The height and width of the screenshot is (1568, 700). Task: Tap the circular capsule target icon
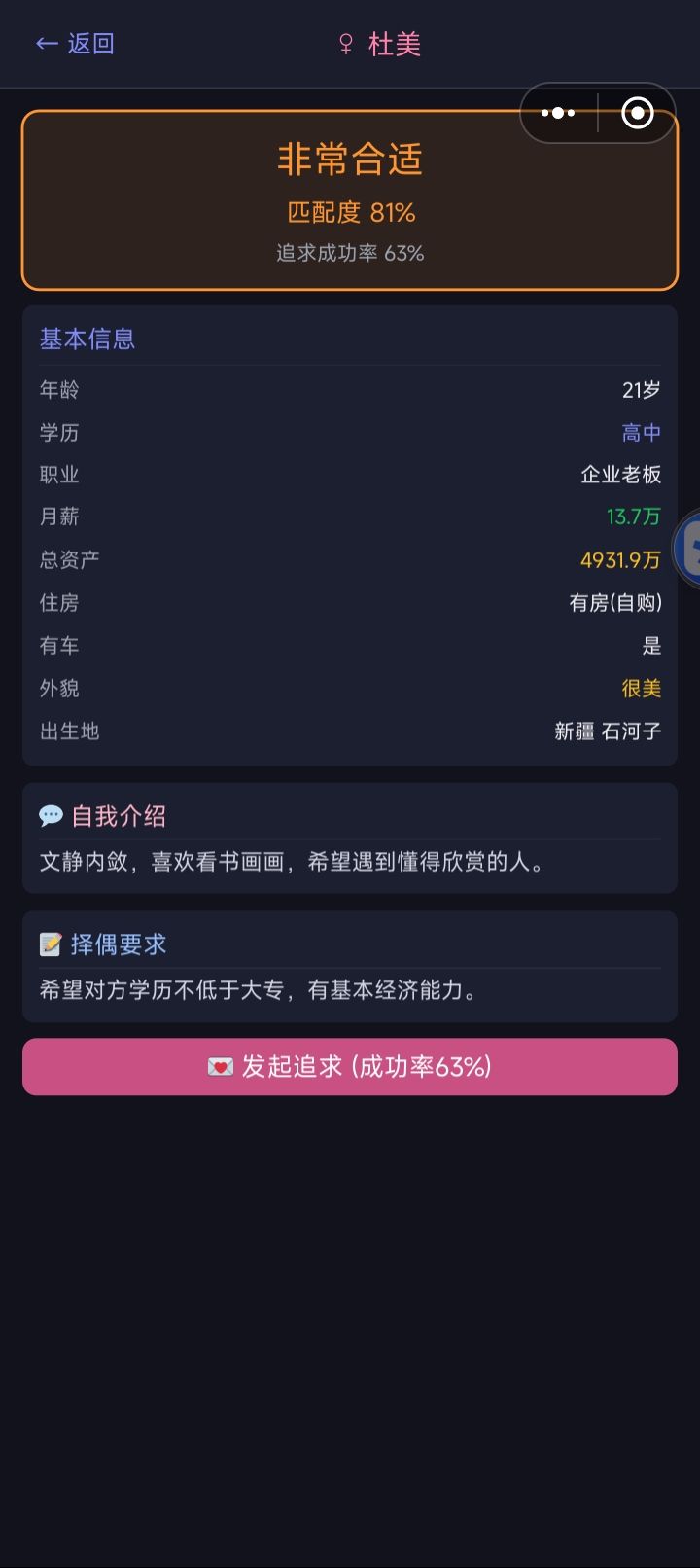tap(637, 112)
